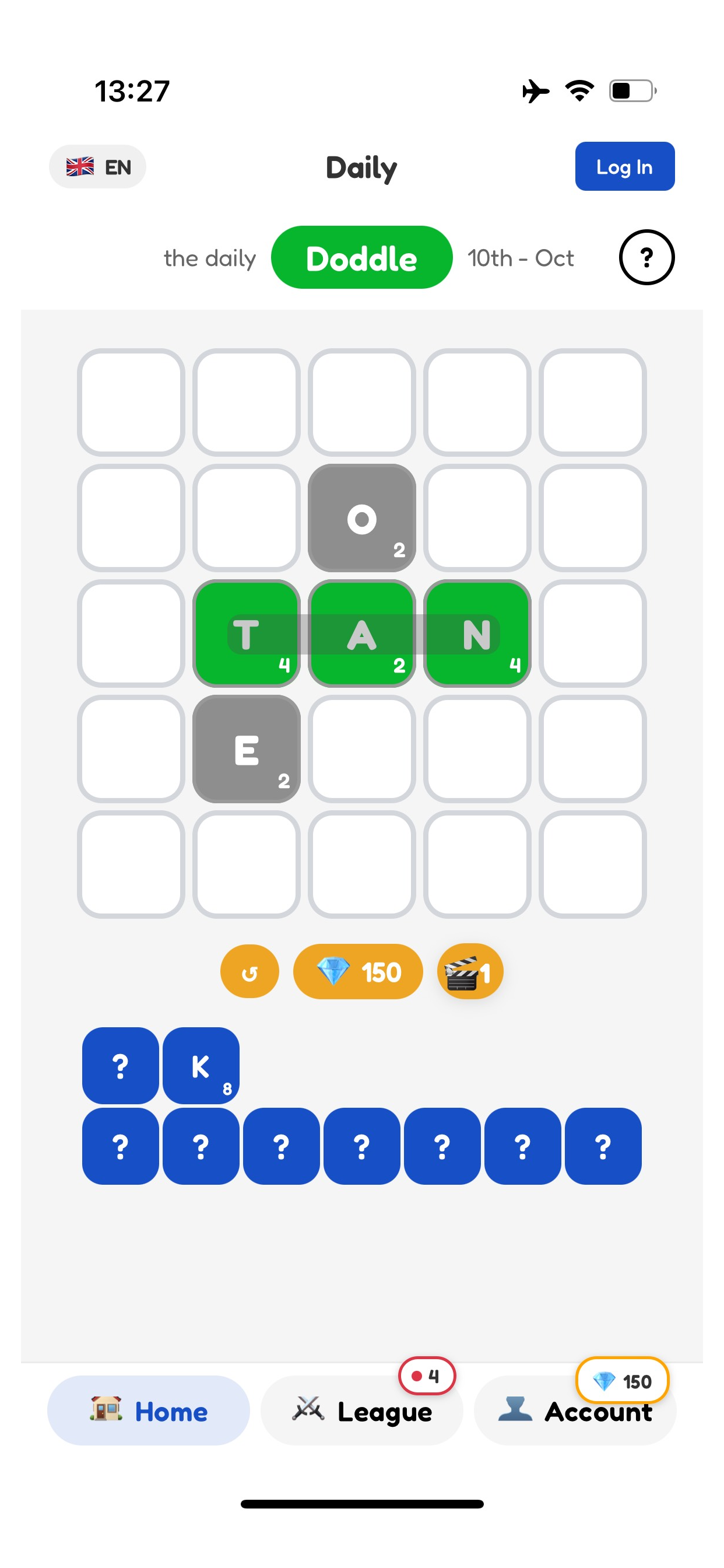Tap the 150 gems hint button
The width and height of the screenshot is (724, 1568).
click(x=358, y=971)
